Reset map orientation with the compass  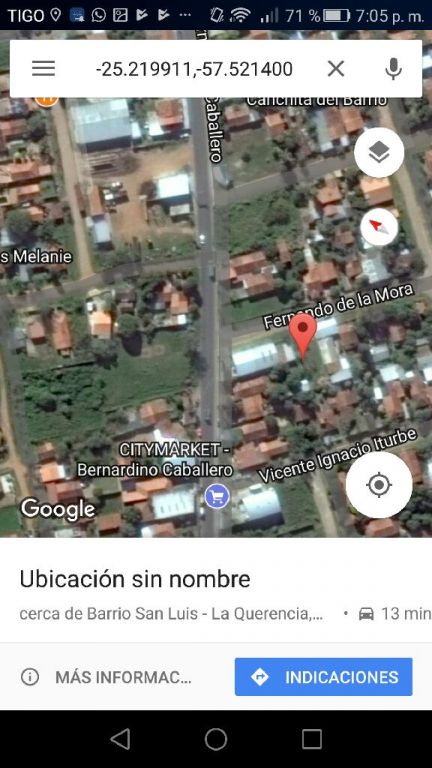point(379,227)
